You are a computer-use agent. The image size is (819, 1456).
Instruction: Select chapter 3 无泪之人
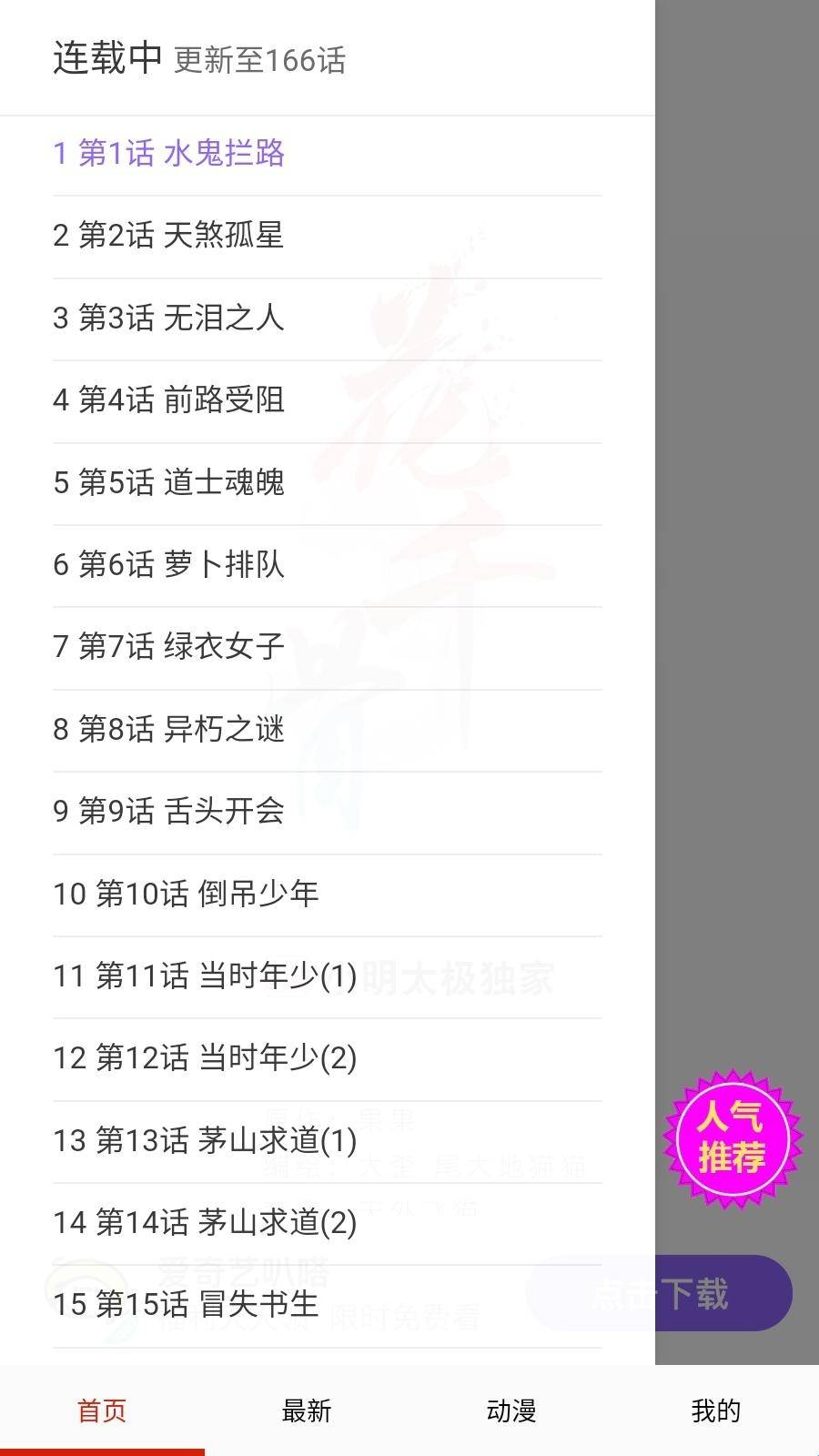point(328,319)
